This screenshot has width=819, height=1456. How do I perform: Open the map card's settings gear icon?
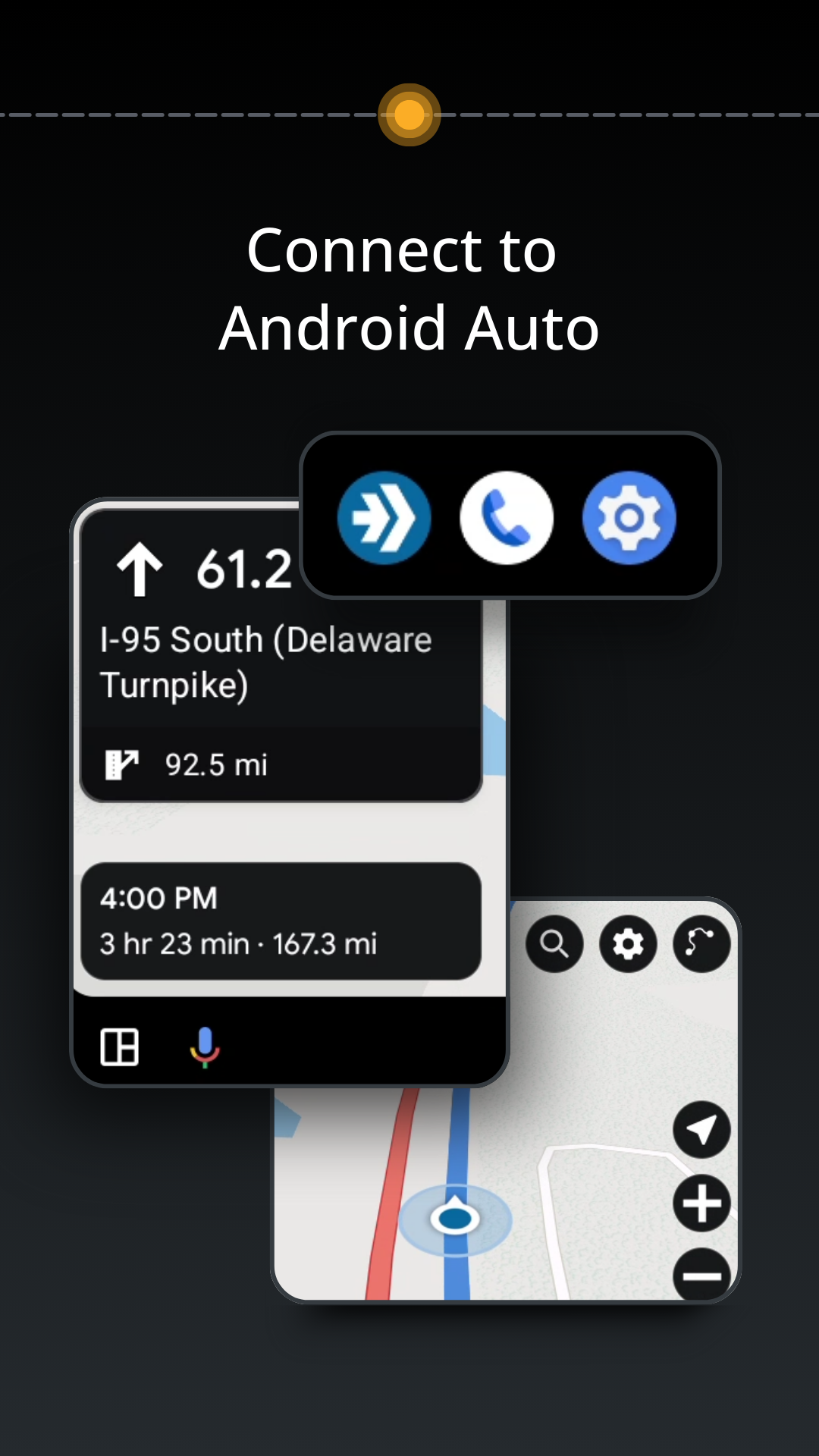pos(627,943)
